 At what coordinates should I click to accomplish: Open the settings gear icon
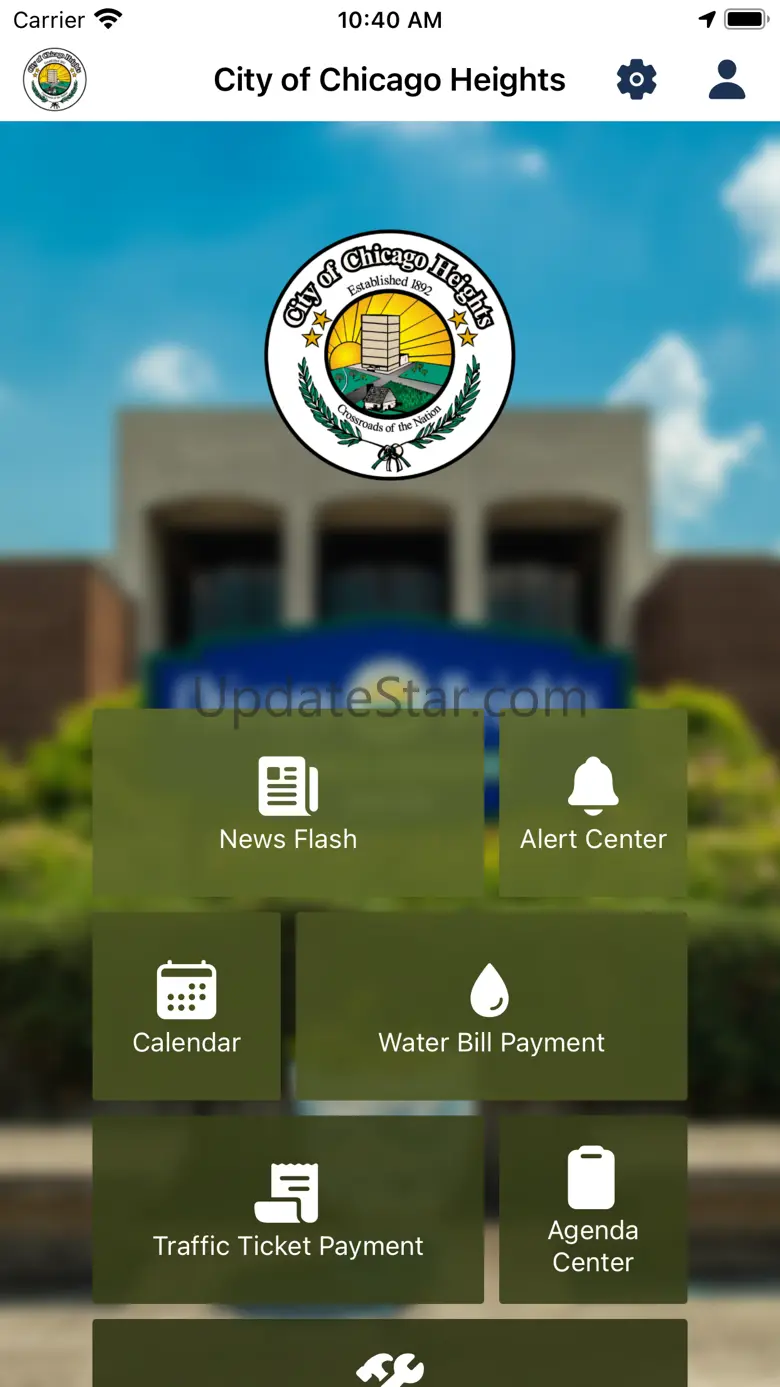click(x=636, y=80)
